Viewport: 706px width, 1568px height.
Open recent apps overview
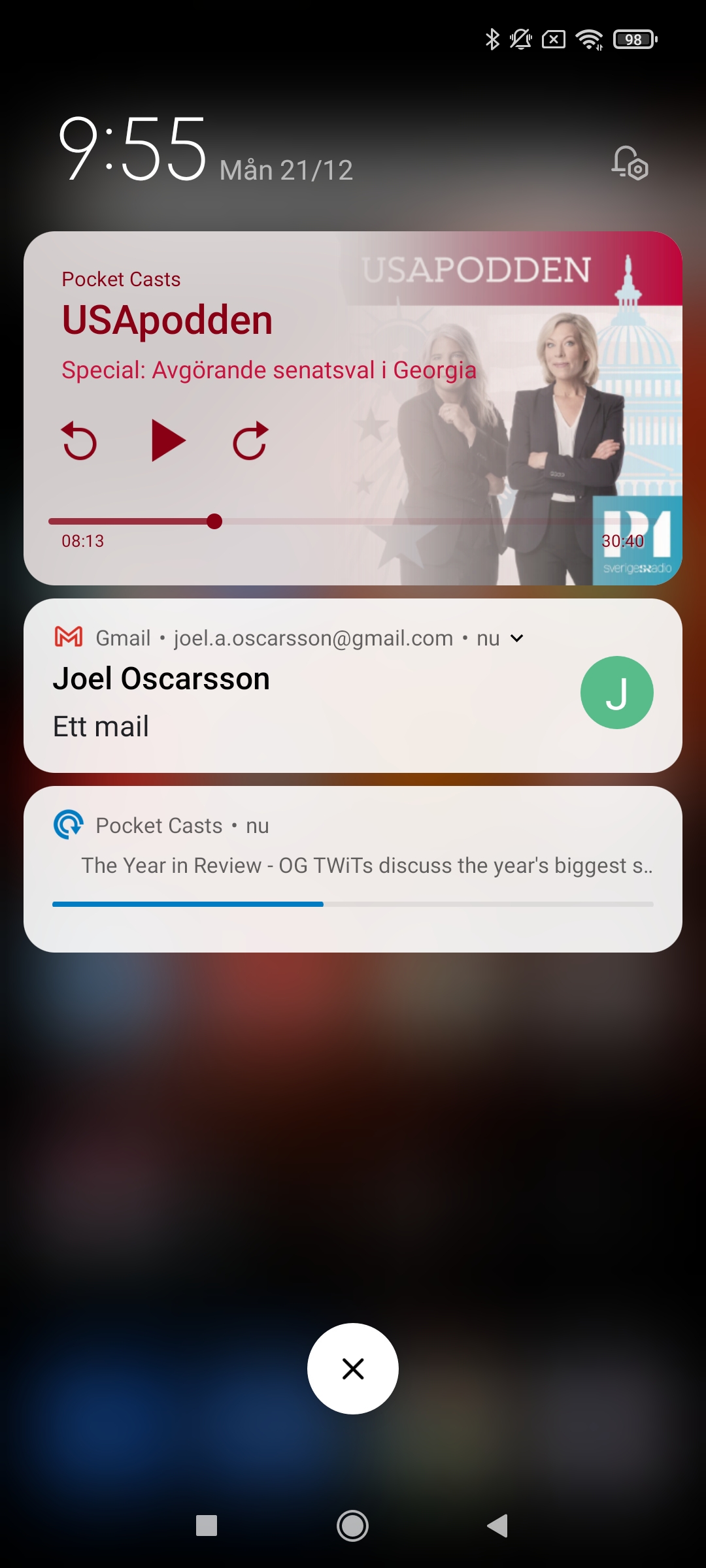click(x=207, y=1526)
